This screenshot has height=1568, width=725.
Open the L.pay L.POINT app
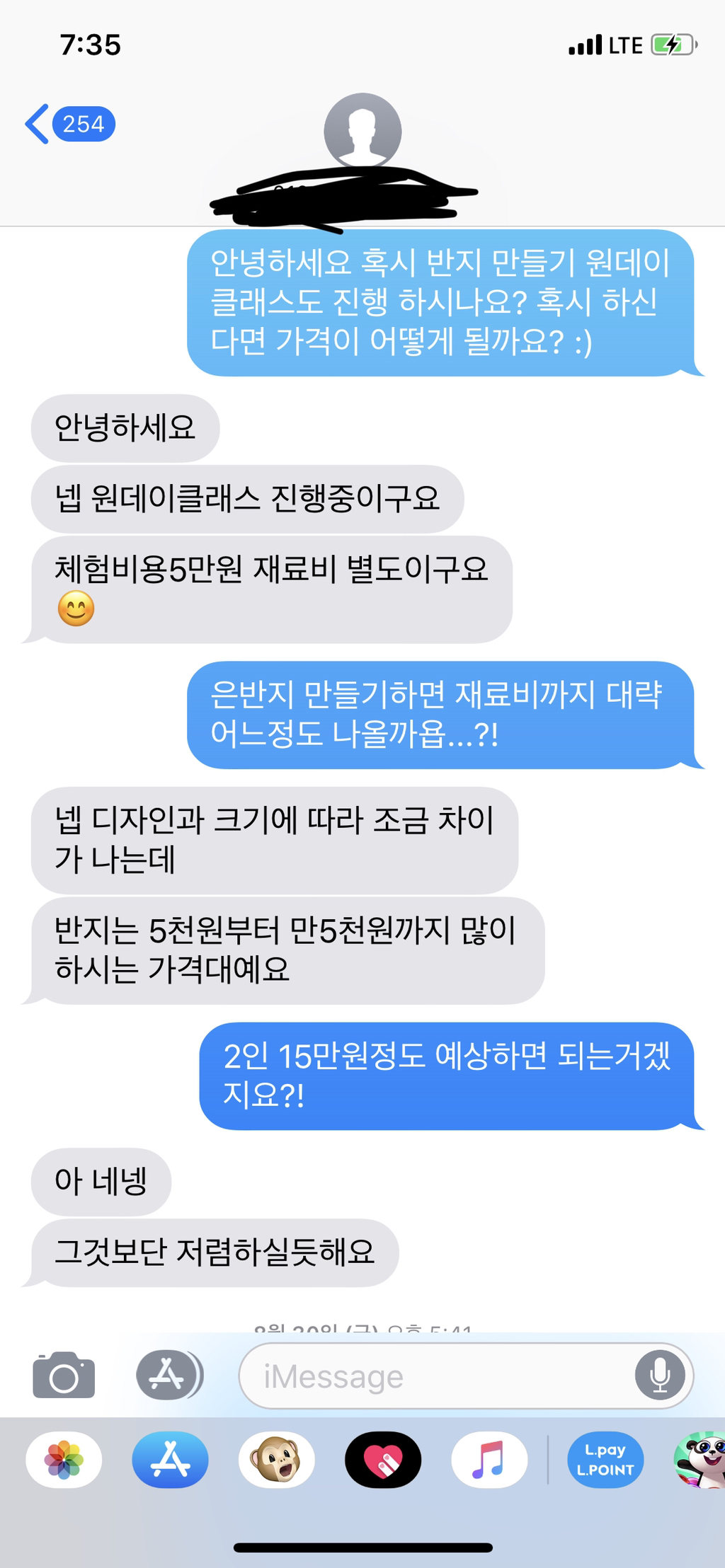click(x=605, y=1460)
